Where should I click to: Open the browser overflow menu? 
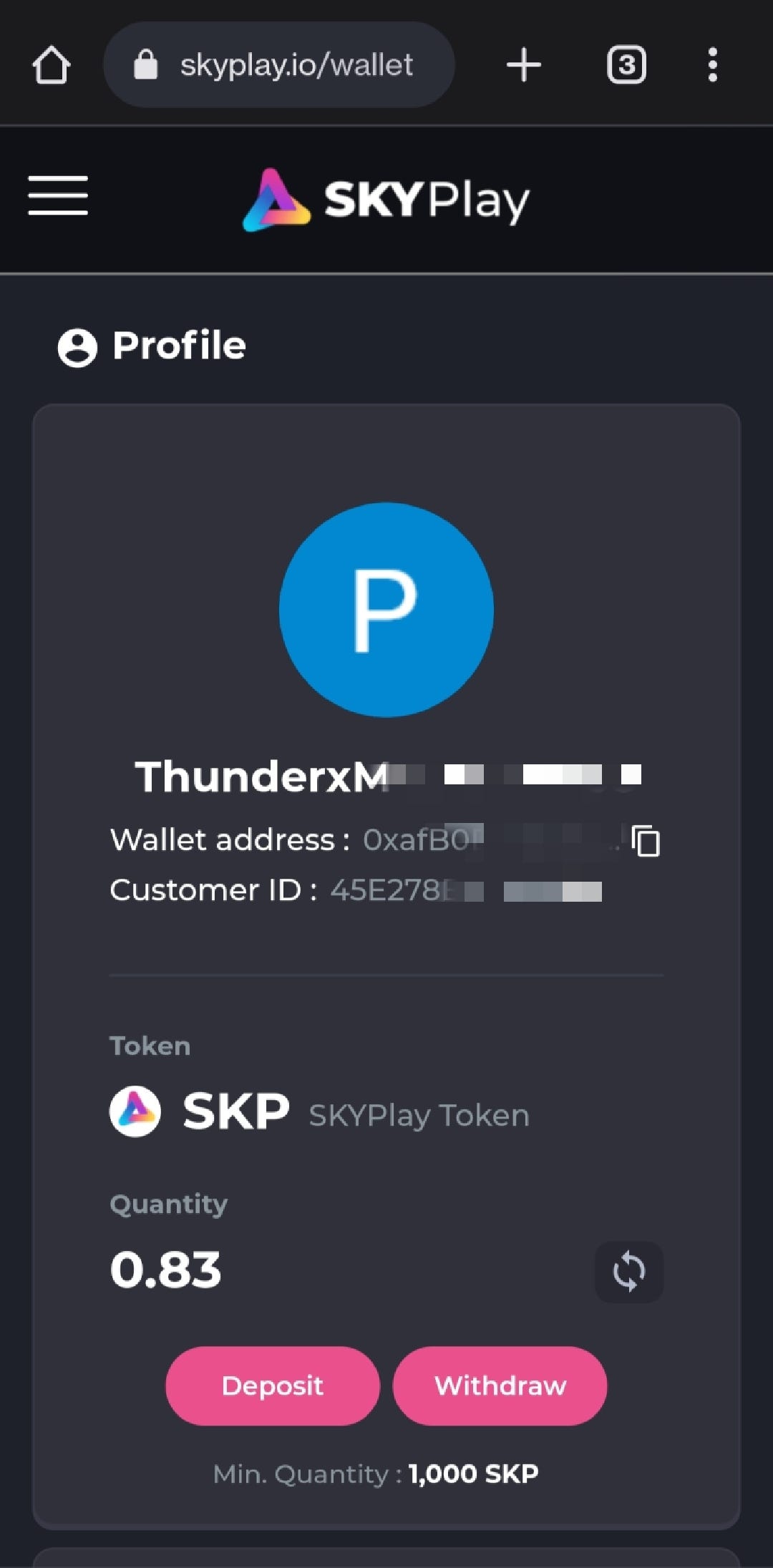[712, 65]
